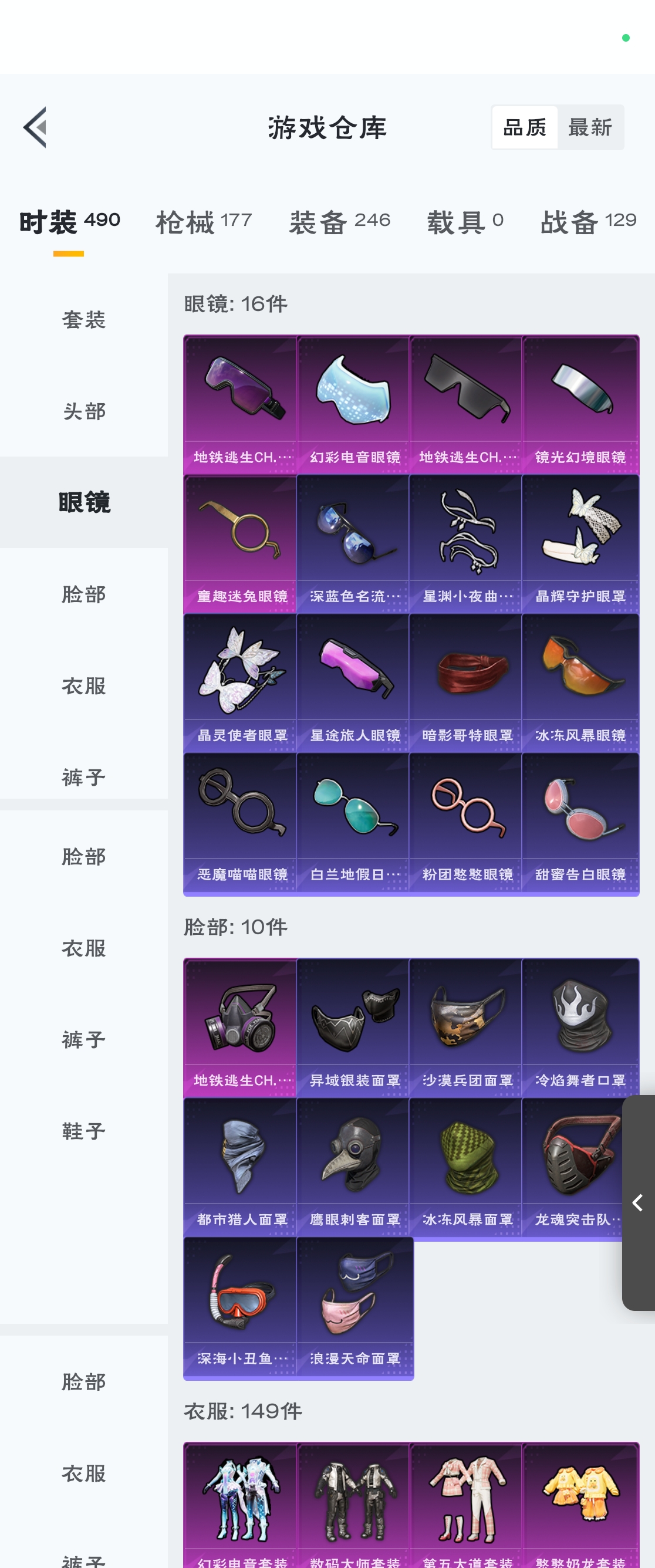Image resolution: width=655 pixels, height=1568 pixels.
Task: Switch to the 战备 tab
Action: pyautogui.click(x=588, y=222)
